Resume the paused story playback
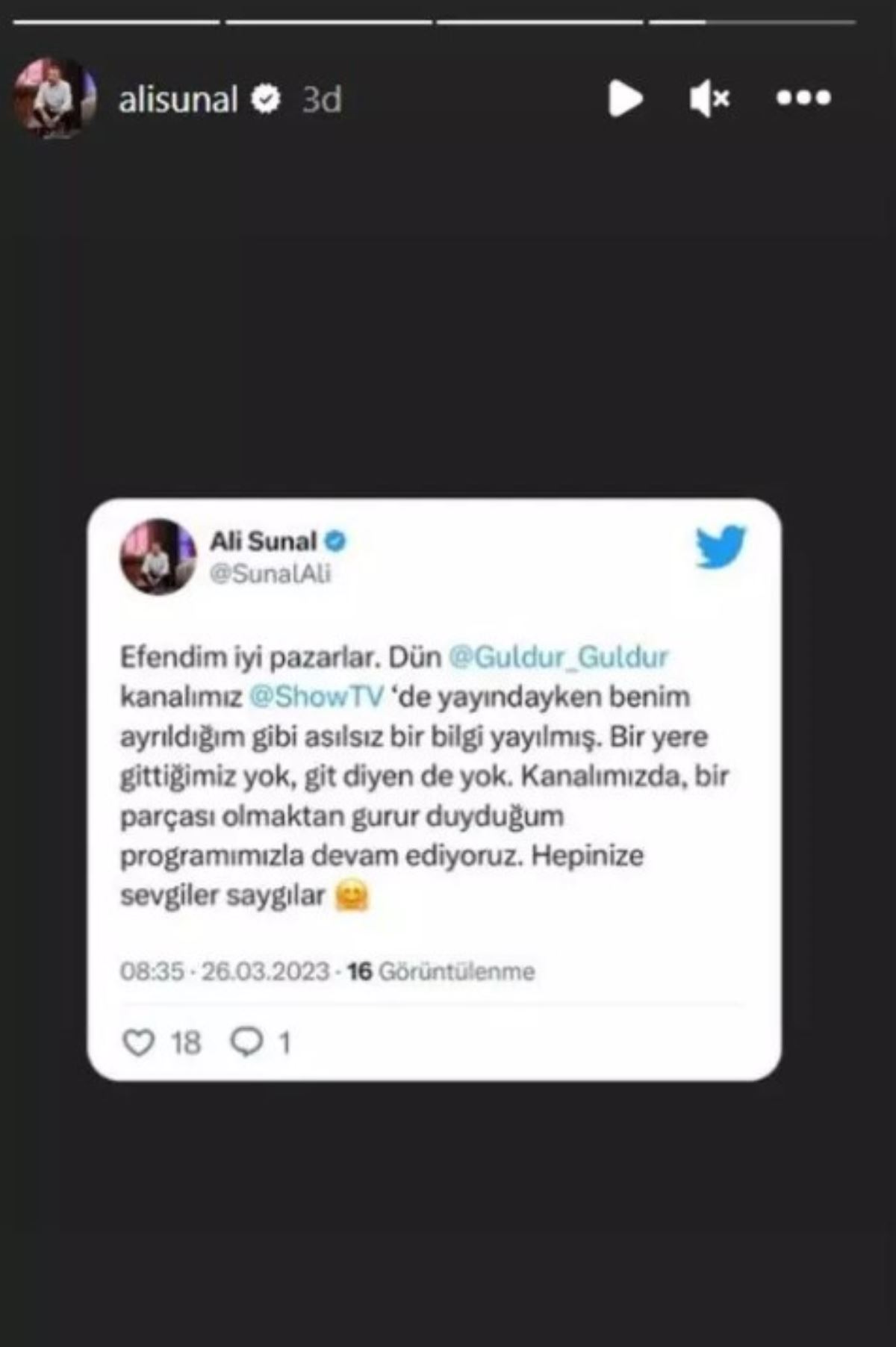 625,99
